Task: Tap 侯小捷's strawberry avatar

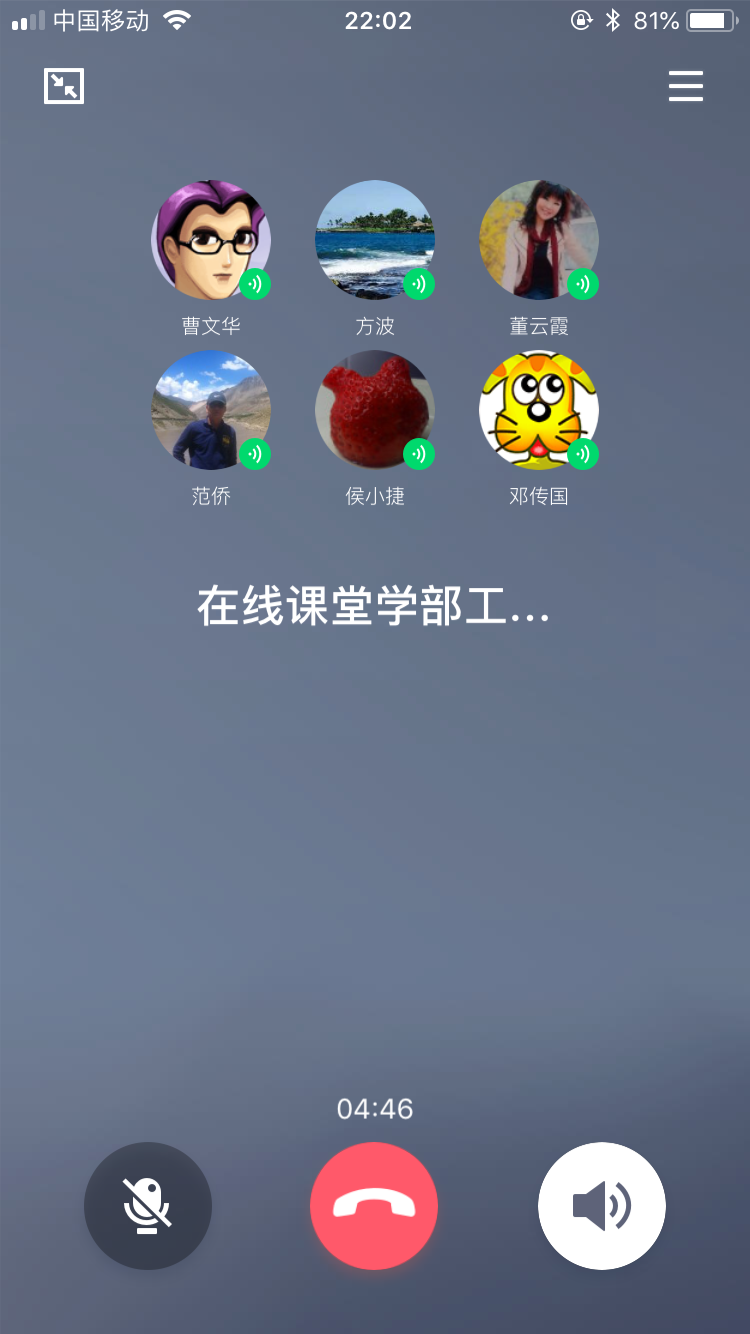Action: pos(375,410)
